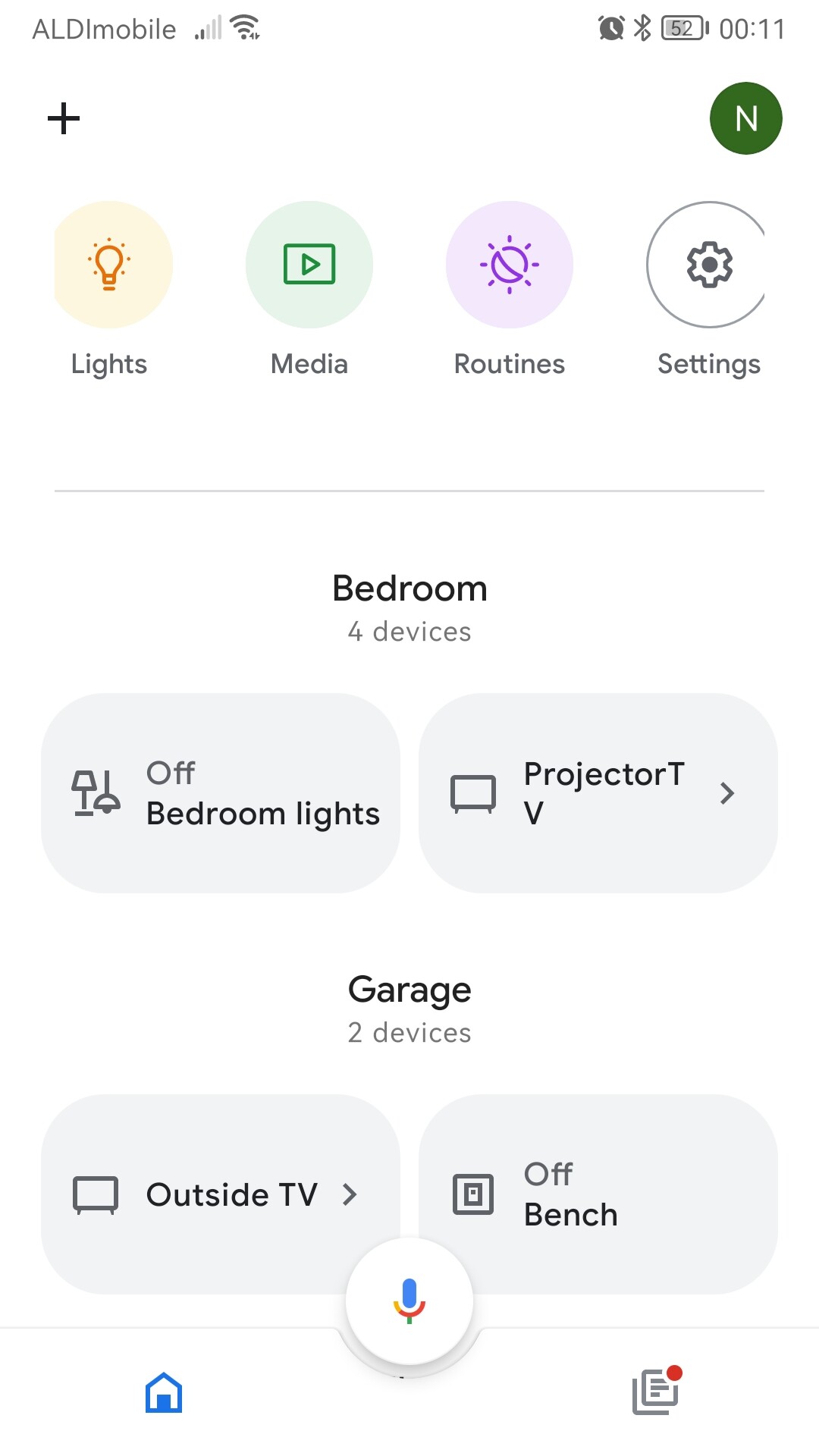Open the Feed tab with notification dot
Screen dimensions: 819x1456
tap(655, 1392)
